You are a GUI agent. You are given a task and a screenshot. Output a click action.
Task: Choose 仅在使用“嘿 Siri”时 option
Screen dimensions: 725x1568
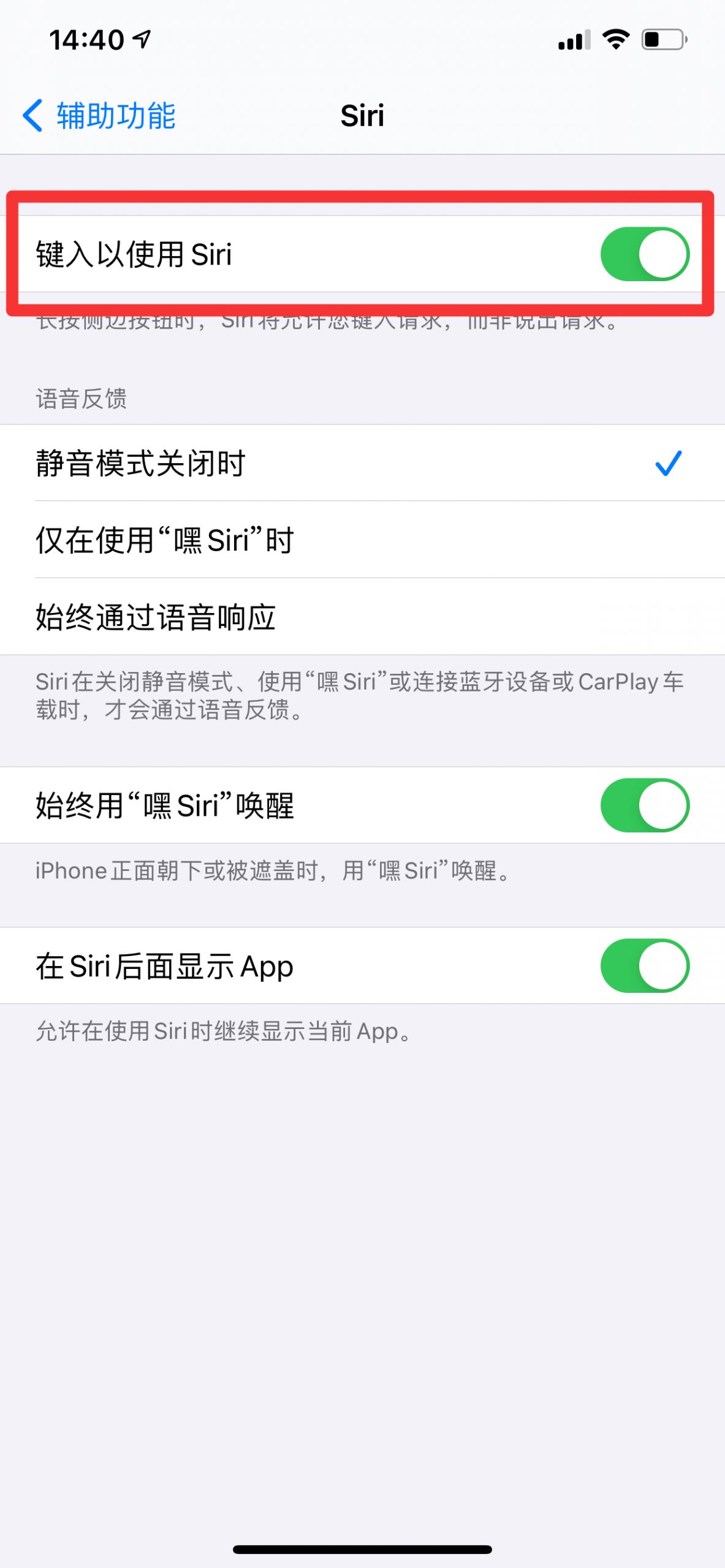(x=362, y=540)
